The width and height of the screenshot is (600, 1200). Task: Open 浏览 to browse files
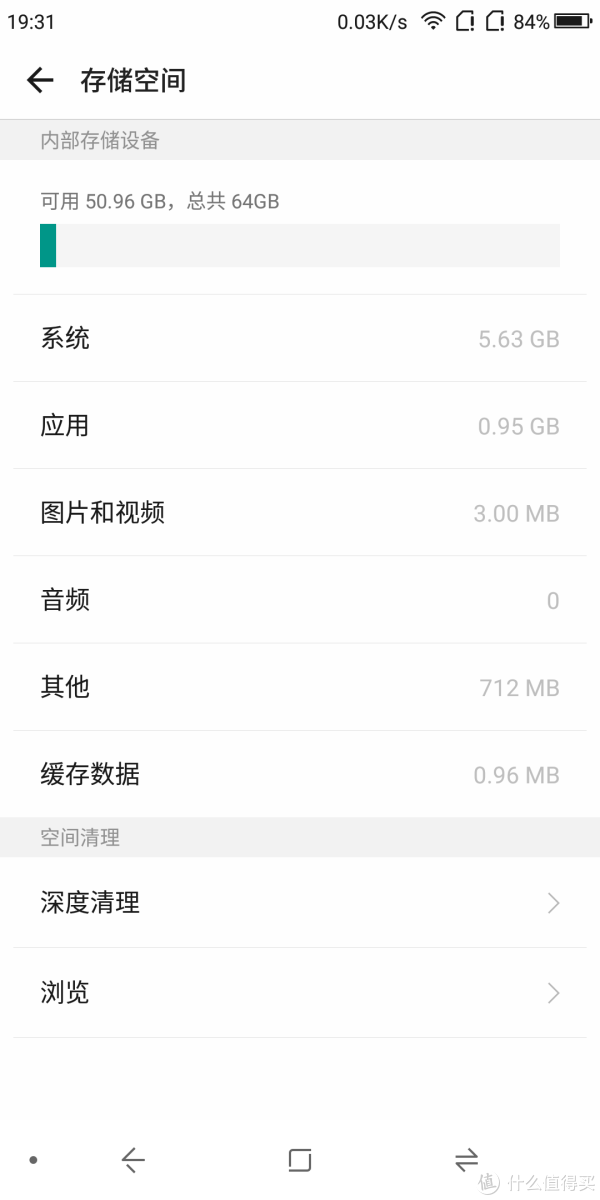pos(300,992)
